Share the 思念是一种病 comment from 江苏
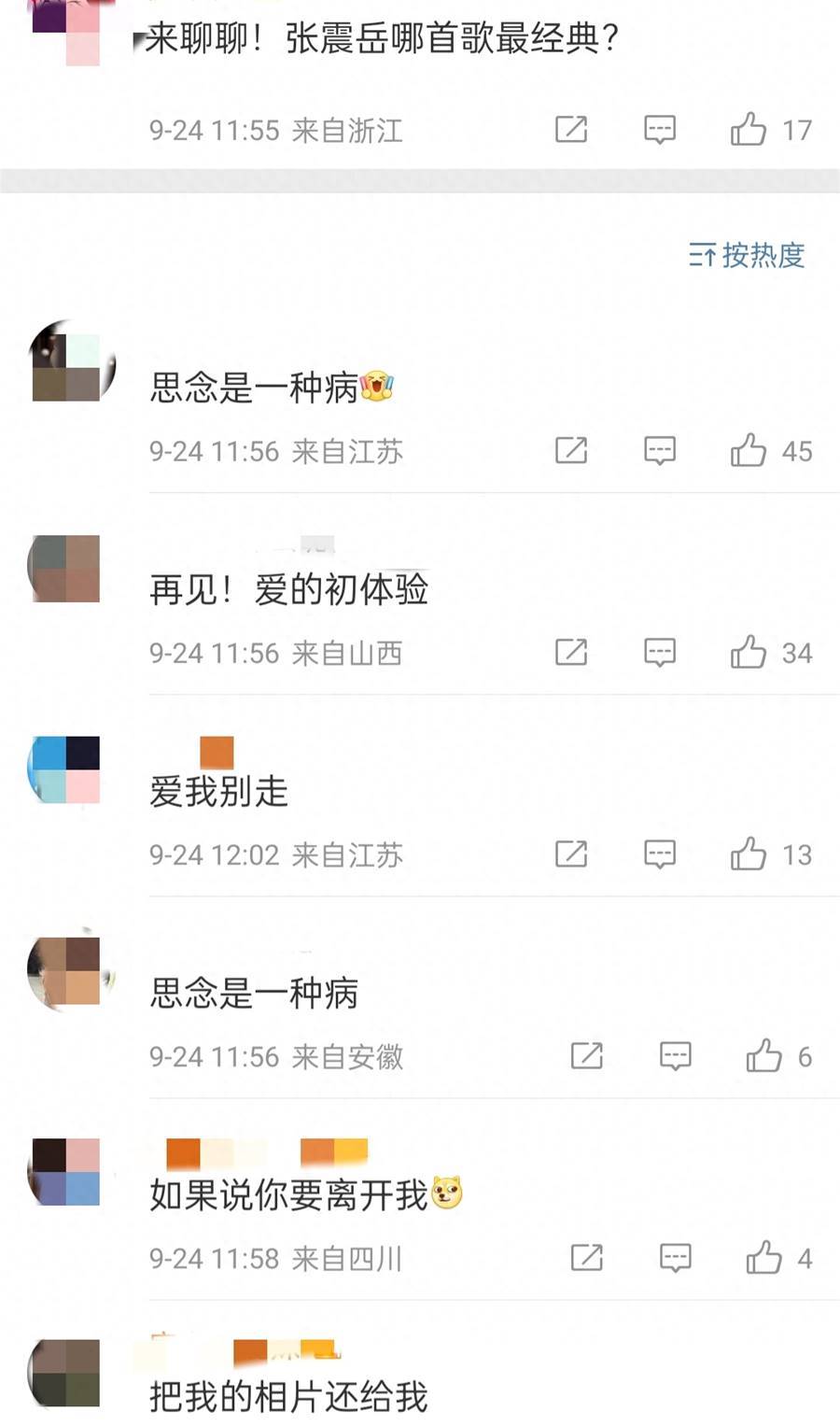 pyautogui.click(x=571, y=450)
